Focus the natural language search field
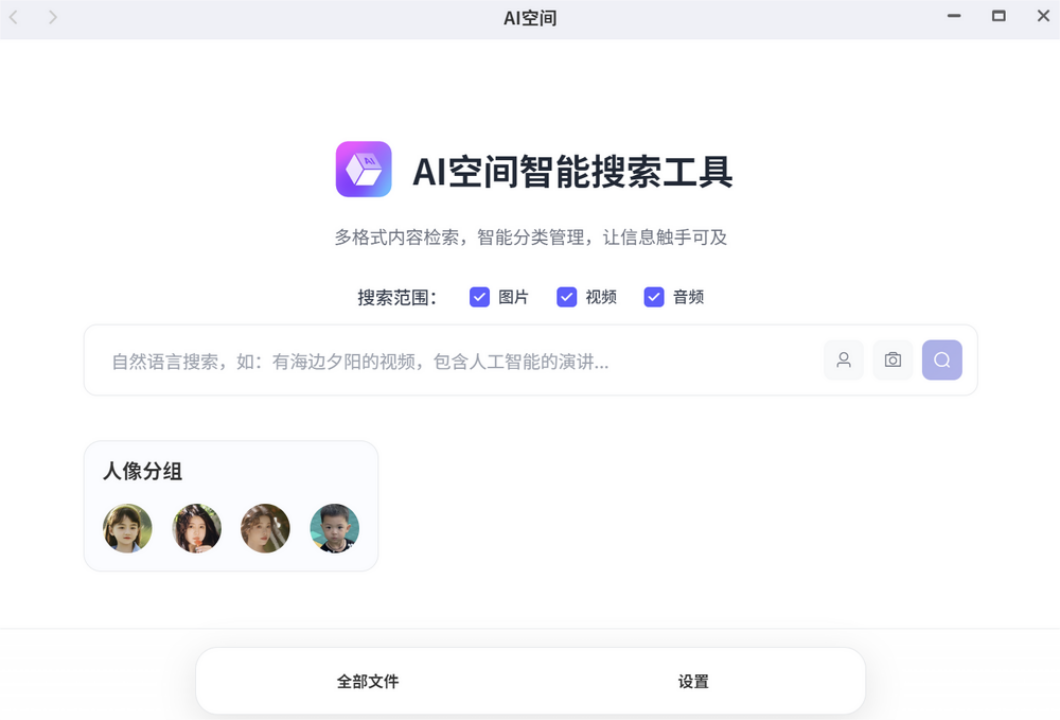This screenshot has width=1060, height=720. (x=450, y=361)
